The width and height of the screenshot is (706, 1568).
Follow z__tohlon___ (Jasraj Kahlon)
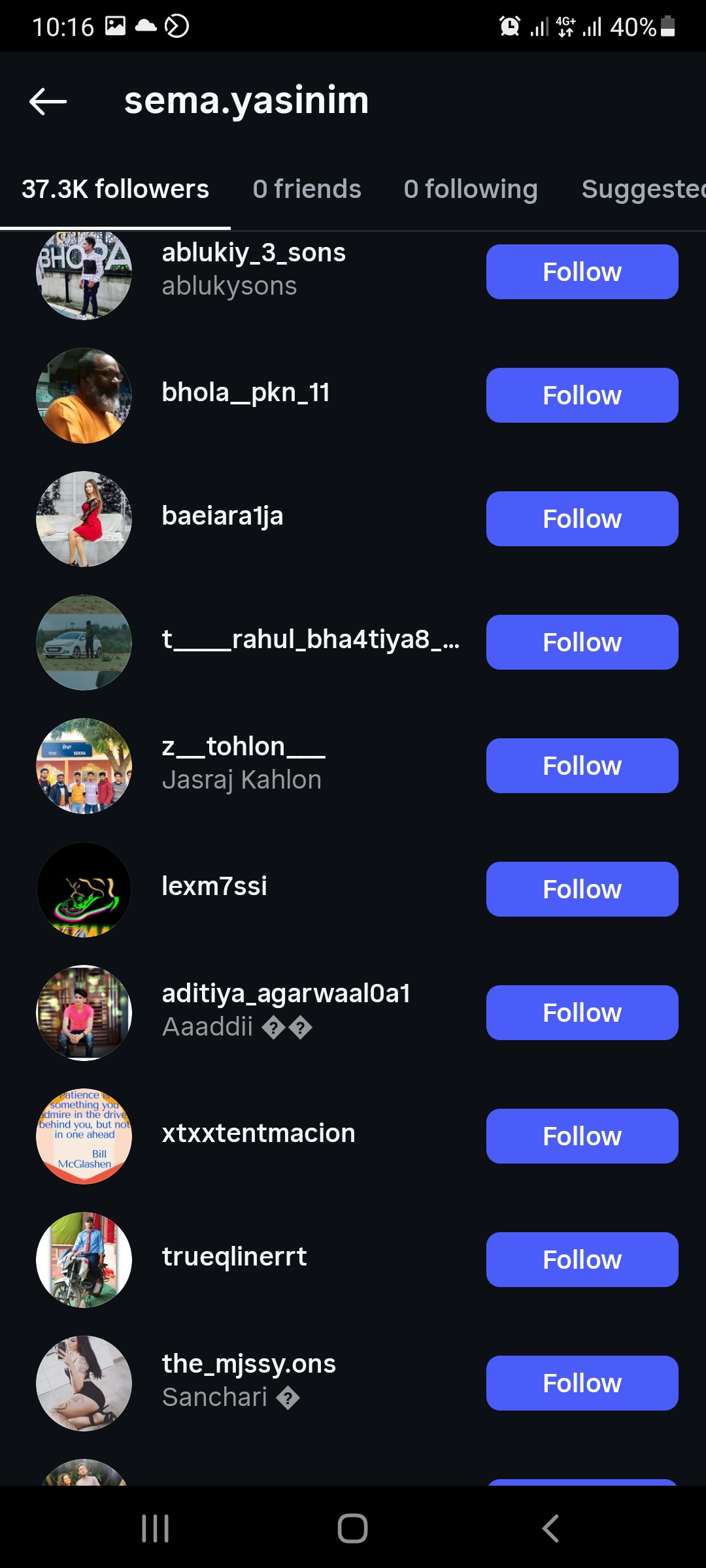click(582, 766)
